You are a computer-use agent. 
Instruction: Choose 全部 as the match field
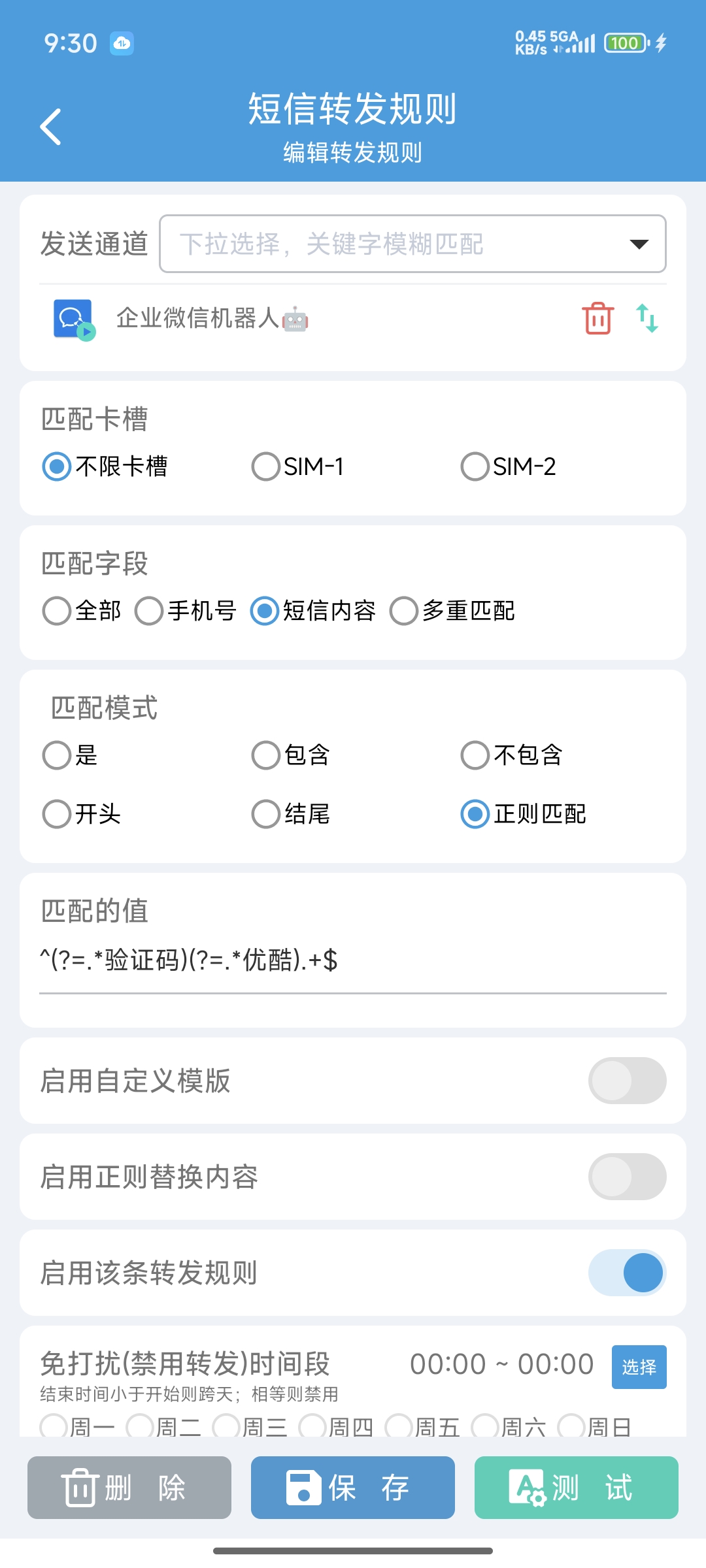(x=57, y=611)
